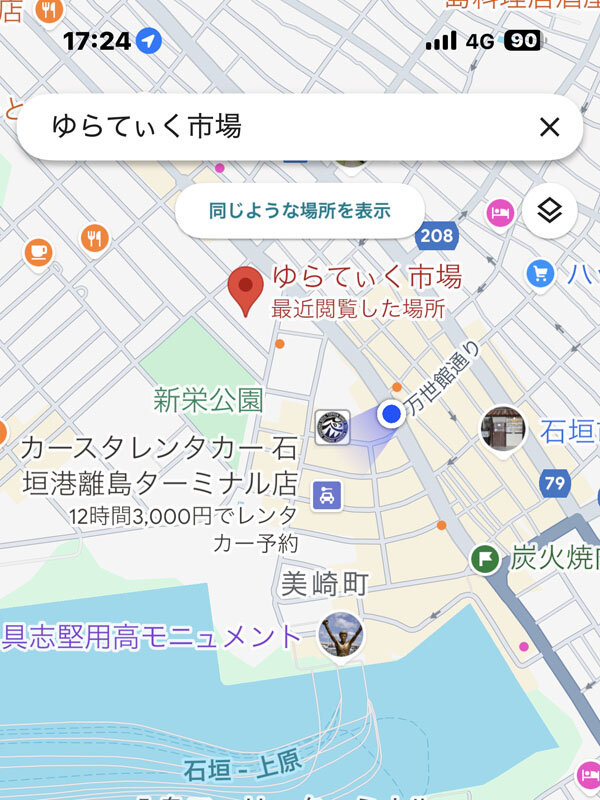Clear the search with the X button
Viewport: 600px width, 800px height.
(x=549, y=127)
